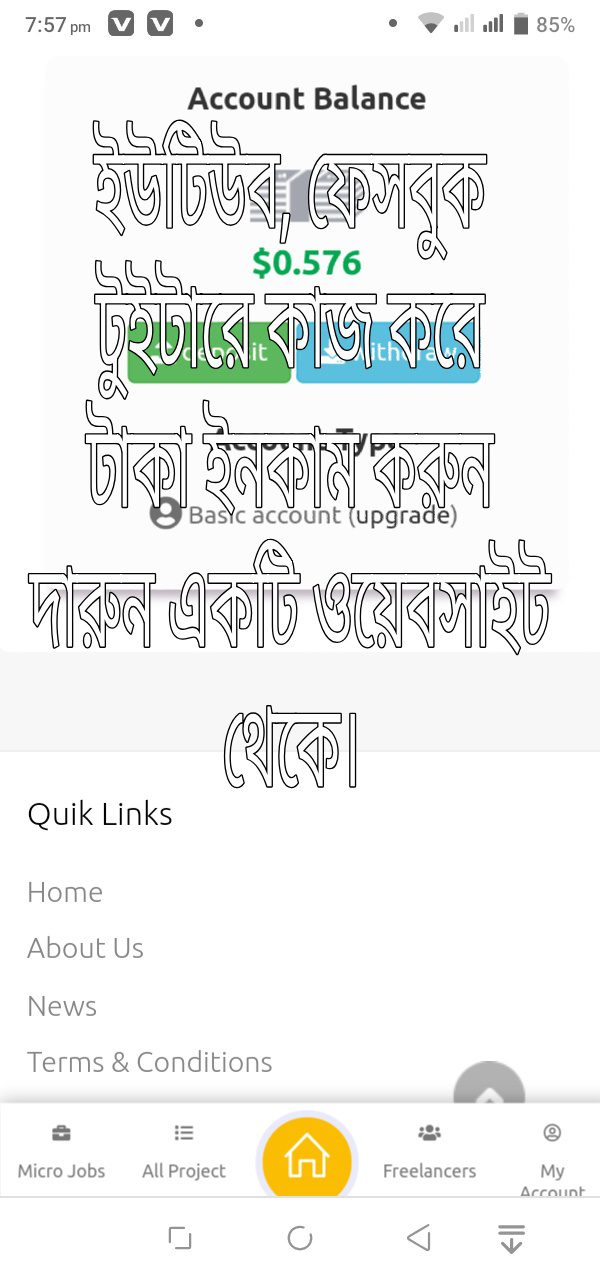Open the News link

62,1006
